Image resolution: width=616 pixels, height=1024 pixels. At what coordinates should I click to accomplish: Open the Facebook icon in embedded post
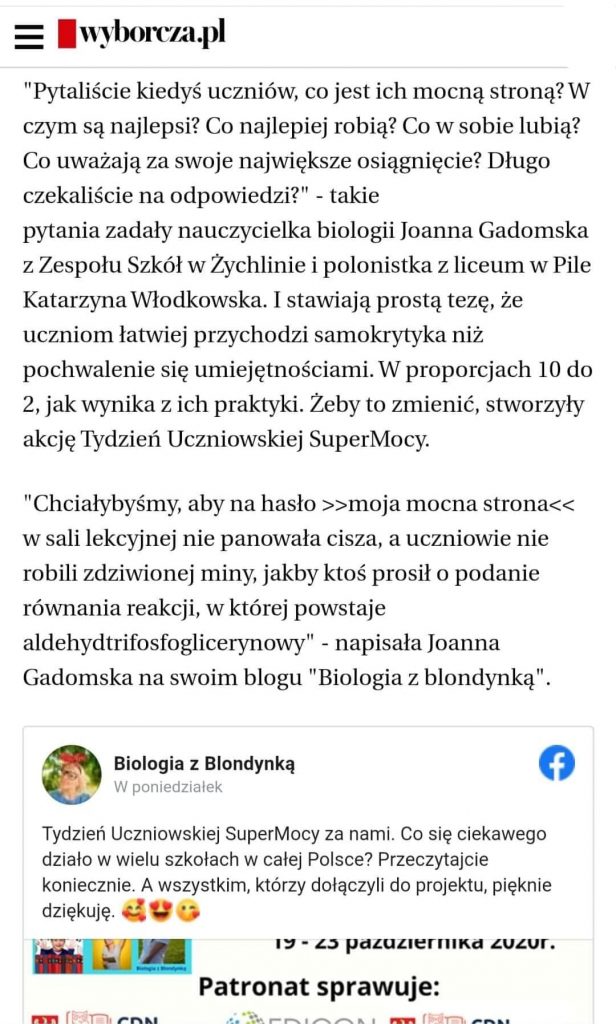(x=557, y=763)
